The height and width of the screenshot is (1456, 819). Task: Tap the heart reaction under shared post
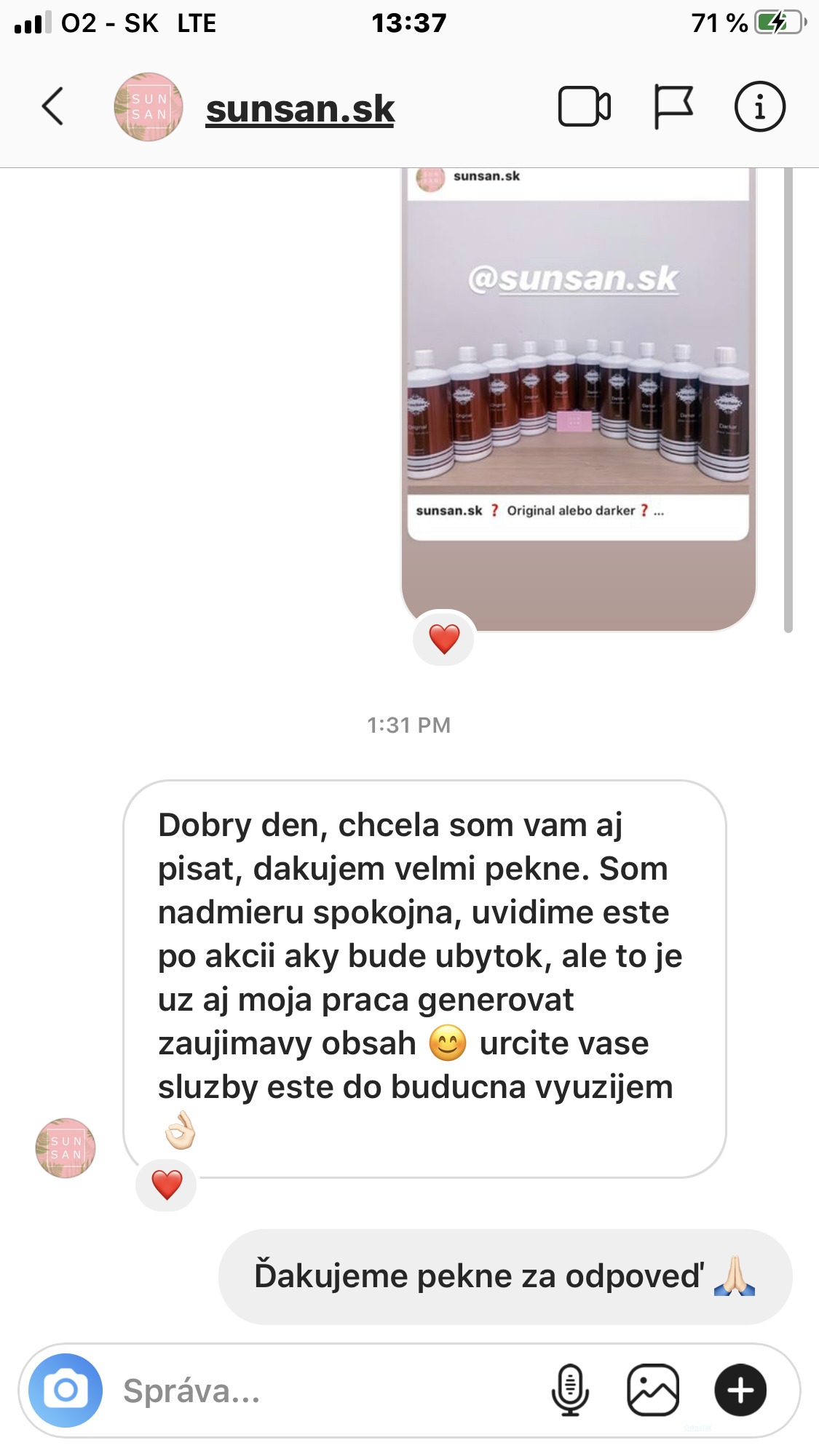pos(444,639)
